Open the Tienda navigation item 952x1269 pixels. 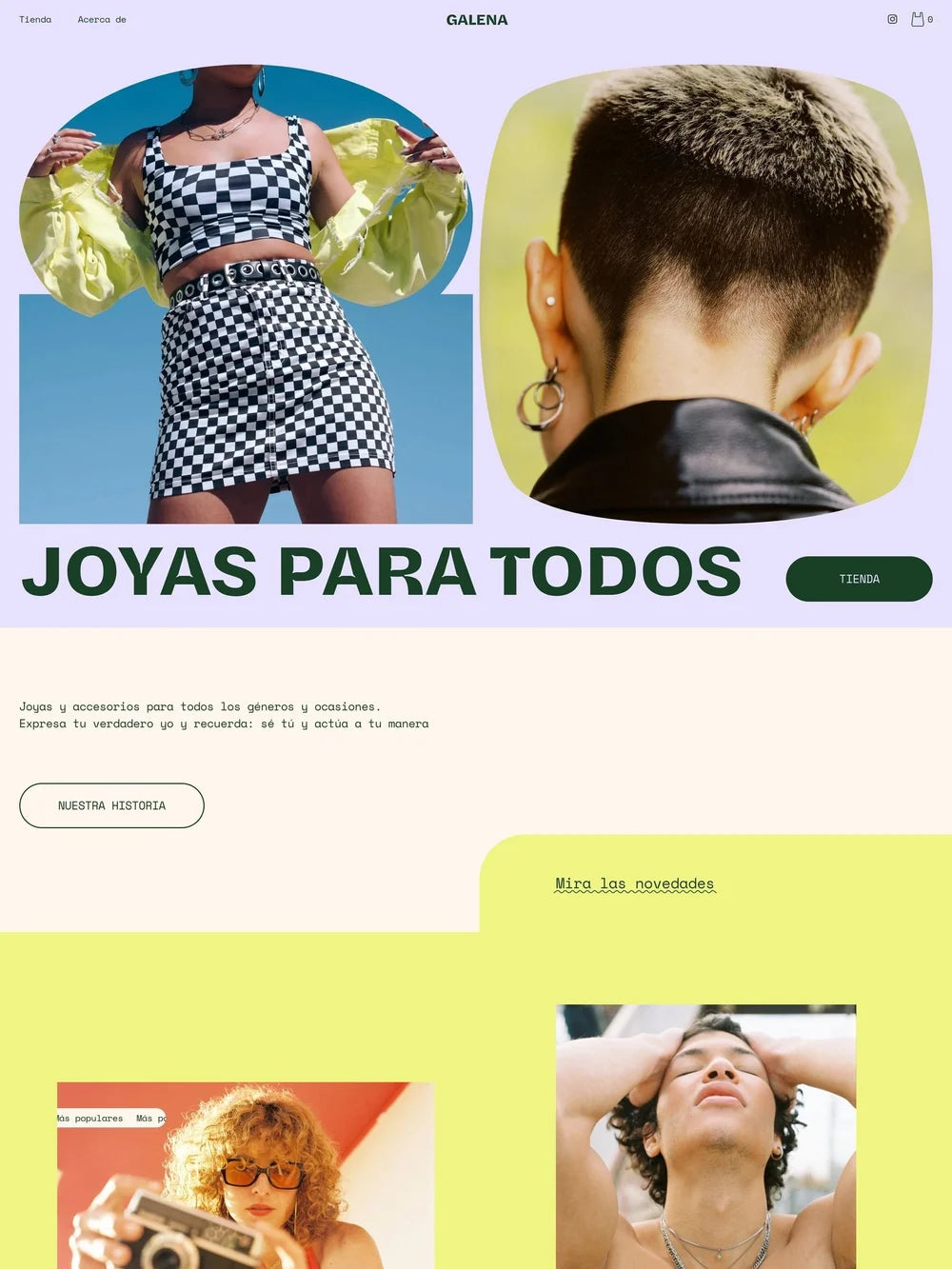[34, 19]
